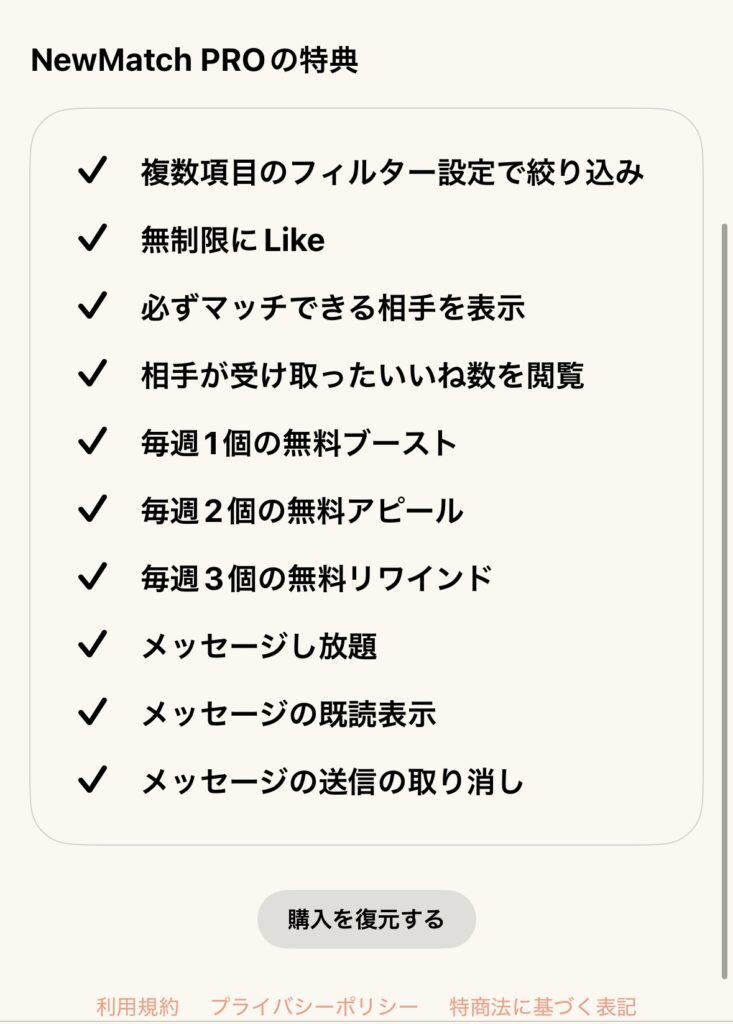733x1024 pixels.
Task: Click the checkmark for 必ずマッチできる相手を表示
Action: point(95,306)
